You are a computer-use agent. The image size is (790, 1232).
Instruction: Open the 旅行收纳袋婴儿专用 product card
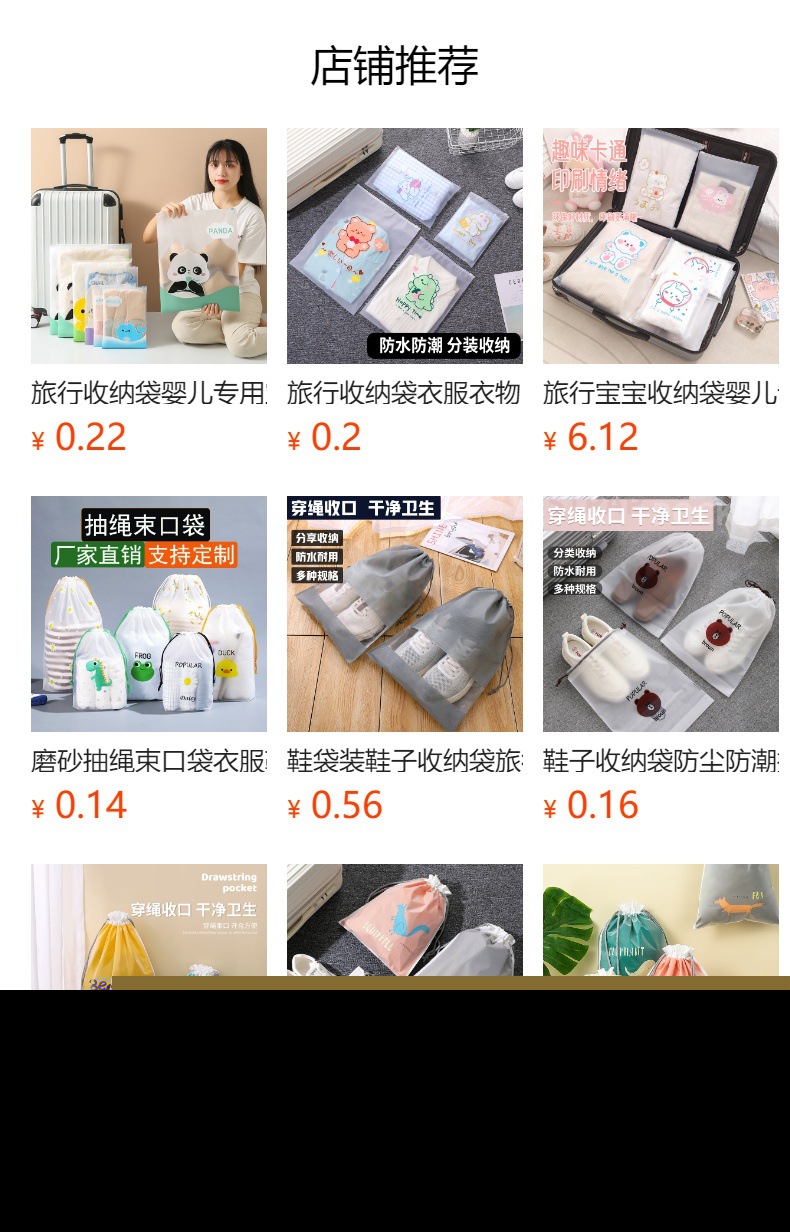149,246
